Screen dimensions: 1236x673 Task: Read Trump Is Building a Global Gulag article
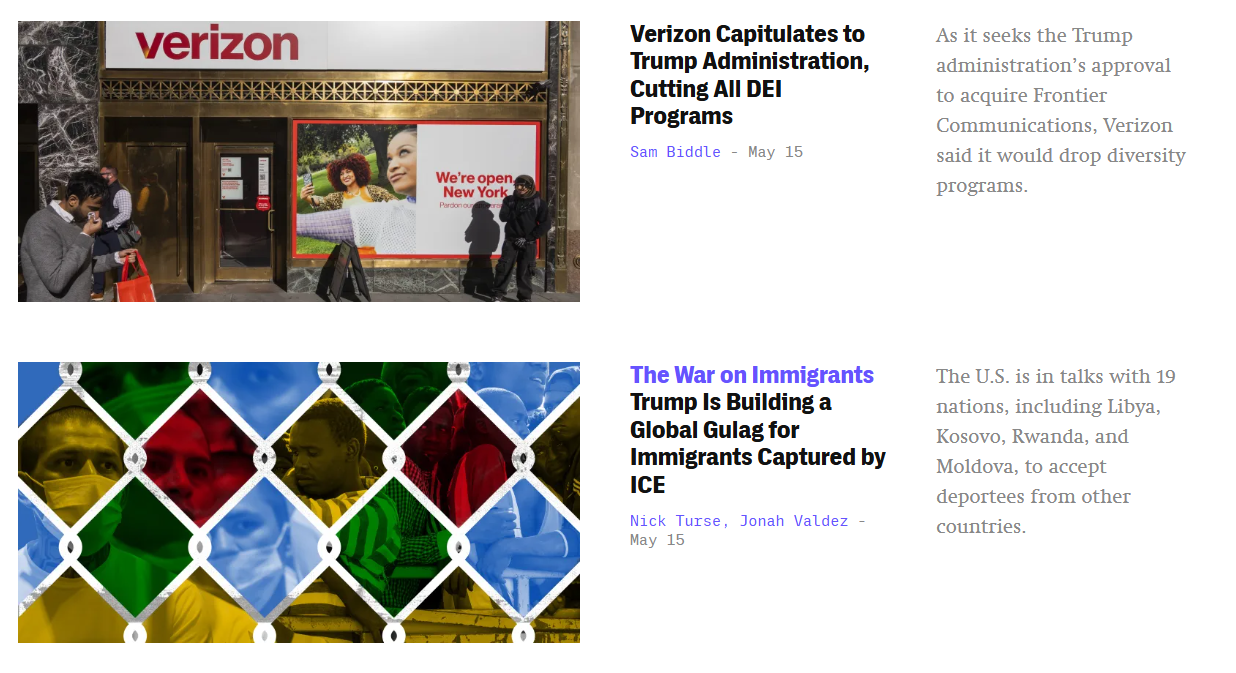click(x=757, y=443)
